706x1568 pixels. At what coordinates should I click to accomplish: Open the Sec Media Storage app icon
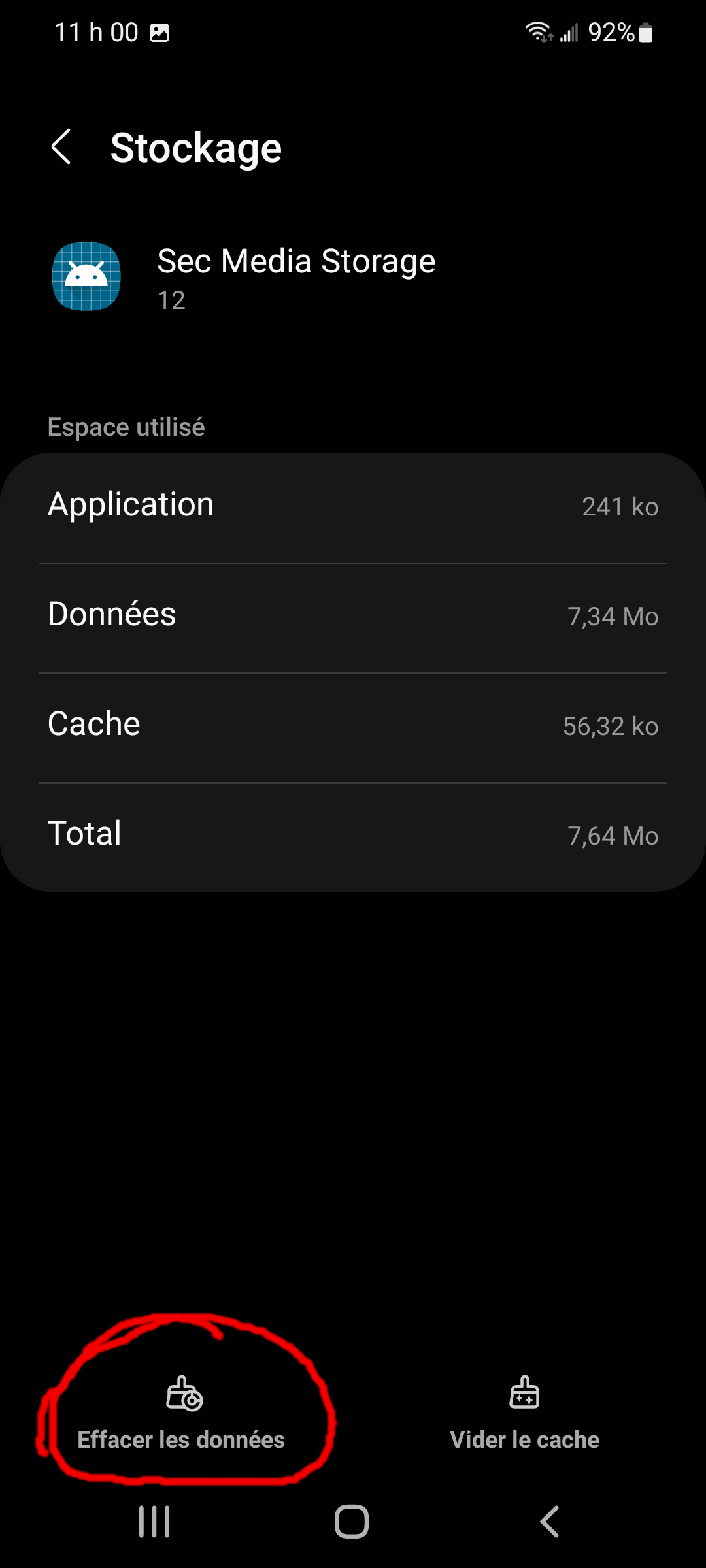(86, 276)
